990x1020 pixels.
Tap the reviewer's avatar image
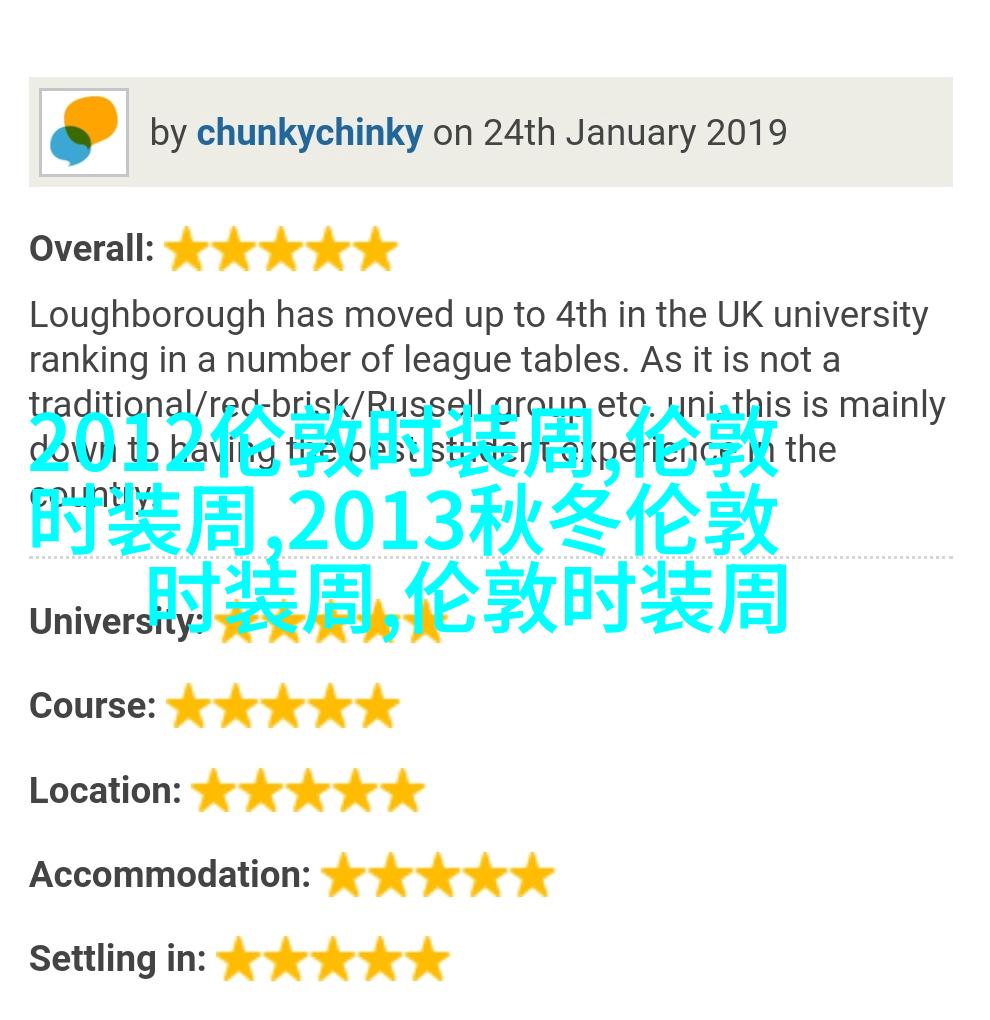pos(84,132)
